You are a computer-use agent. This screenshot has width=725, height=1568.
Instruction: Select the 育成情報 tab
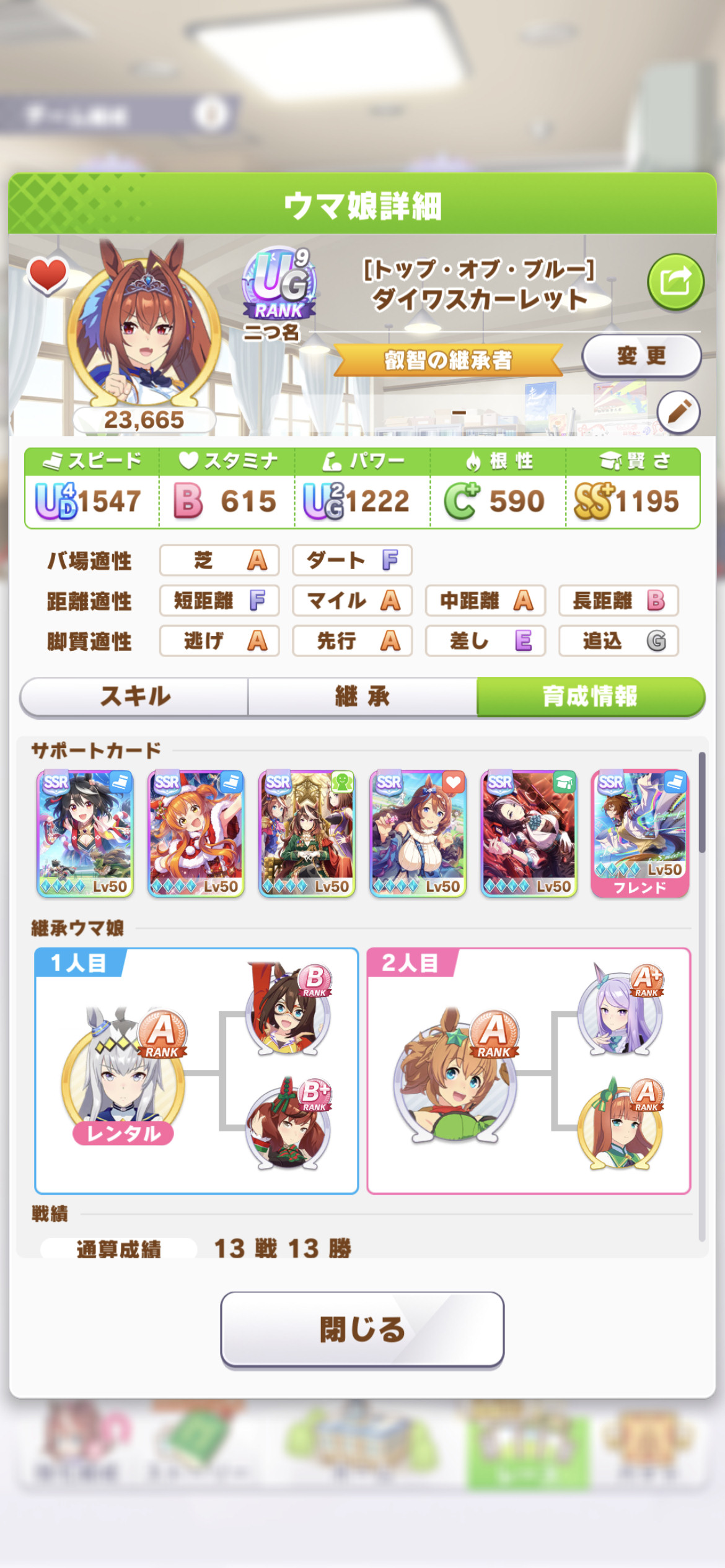click(591, 697)
